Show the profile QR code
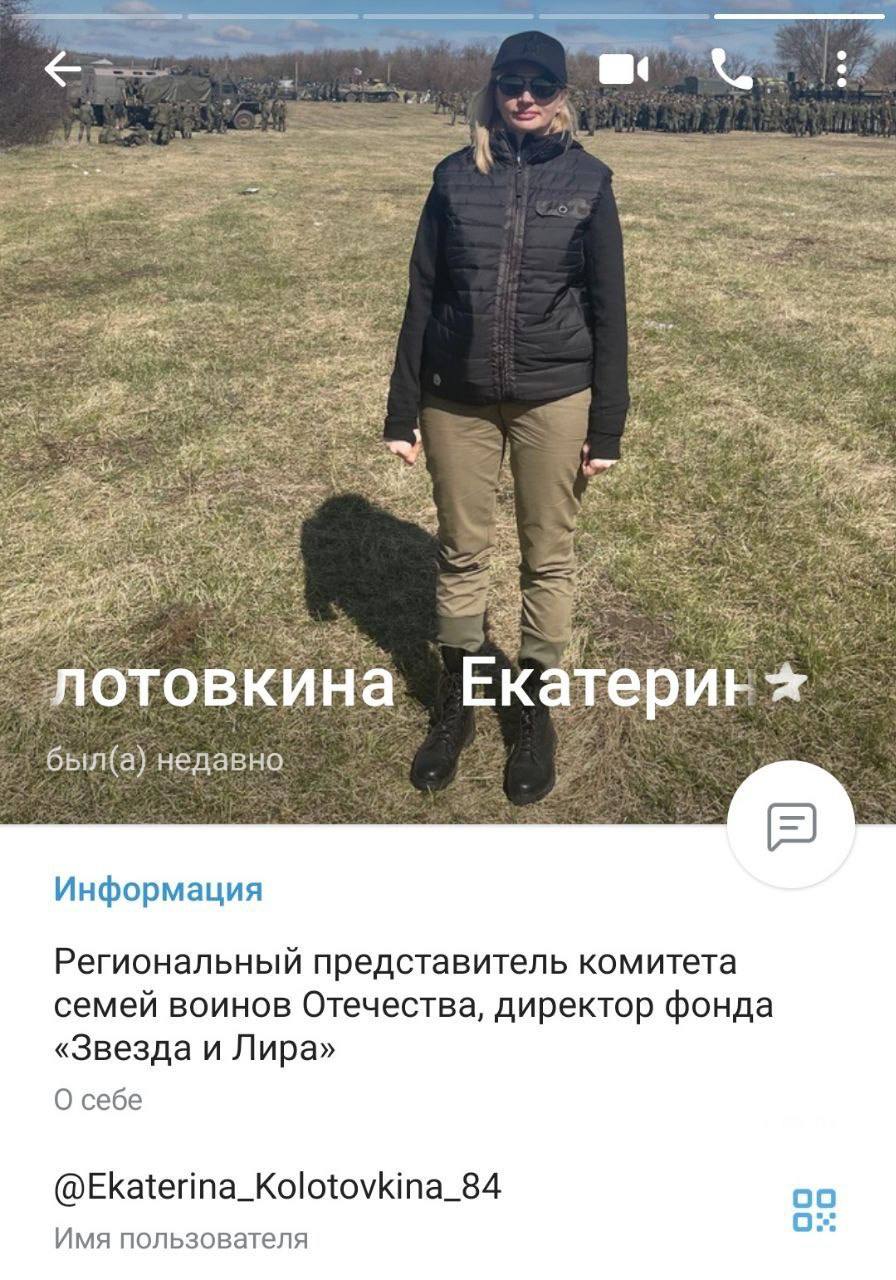The image size is (896, 1280). 814,1209
